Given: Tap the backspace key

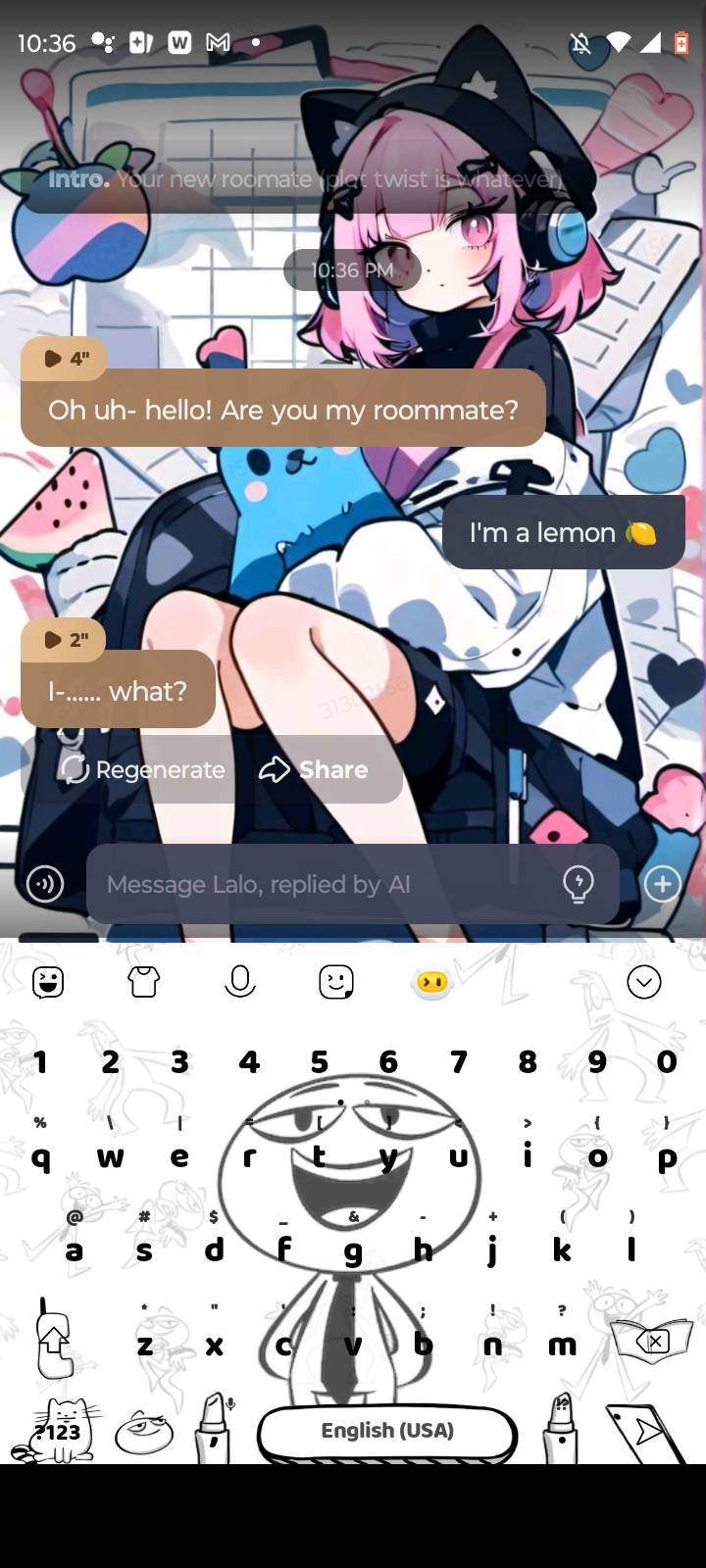Looking at the screenshot, I should 652,1341.
